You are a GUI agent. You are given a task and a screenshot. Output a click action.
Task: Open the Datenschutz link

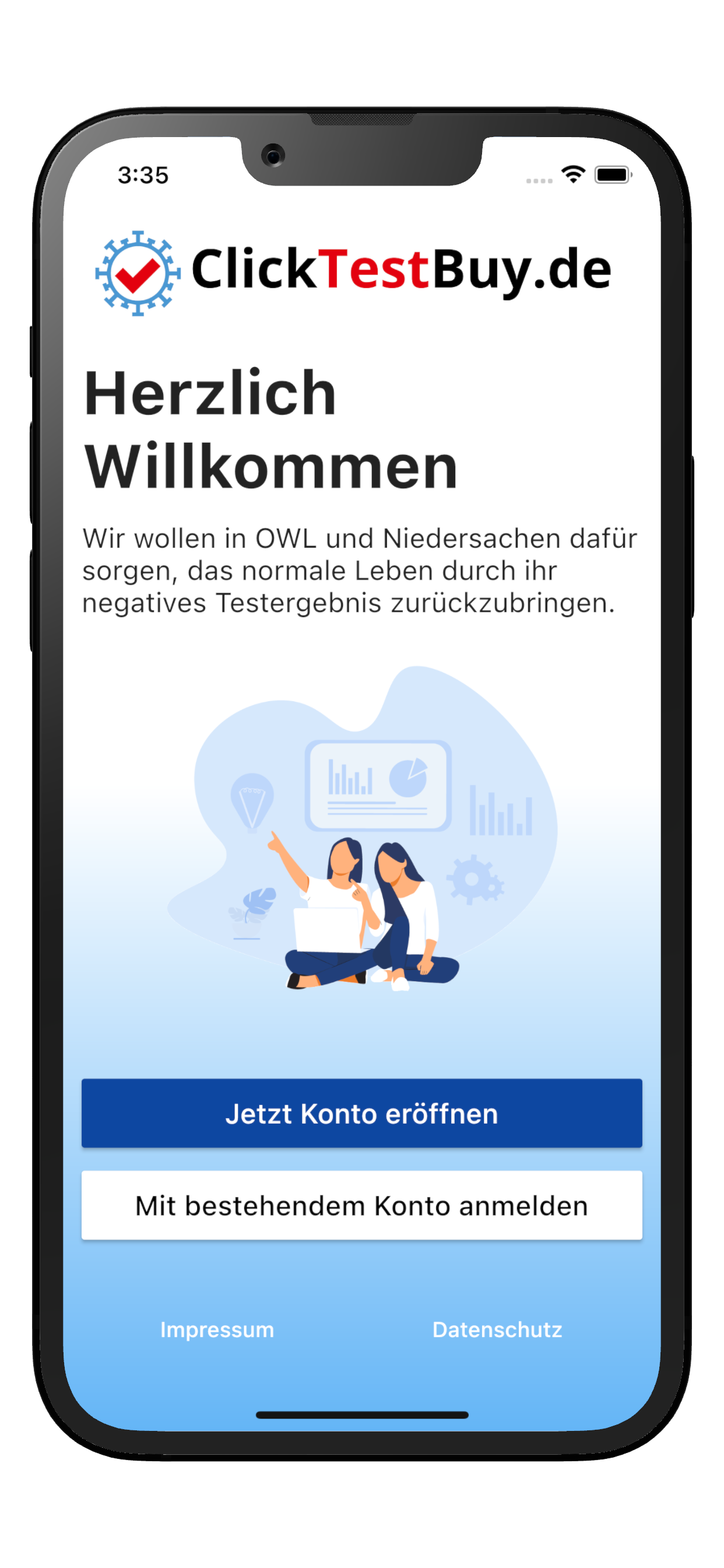(x=497, y=1329)
